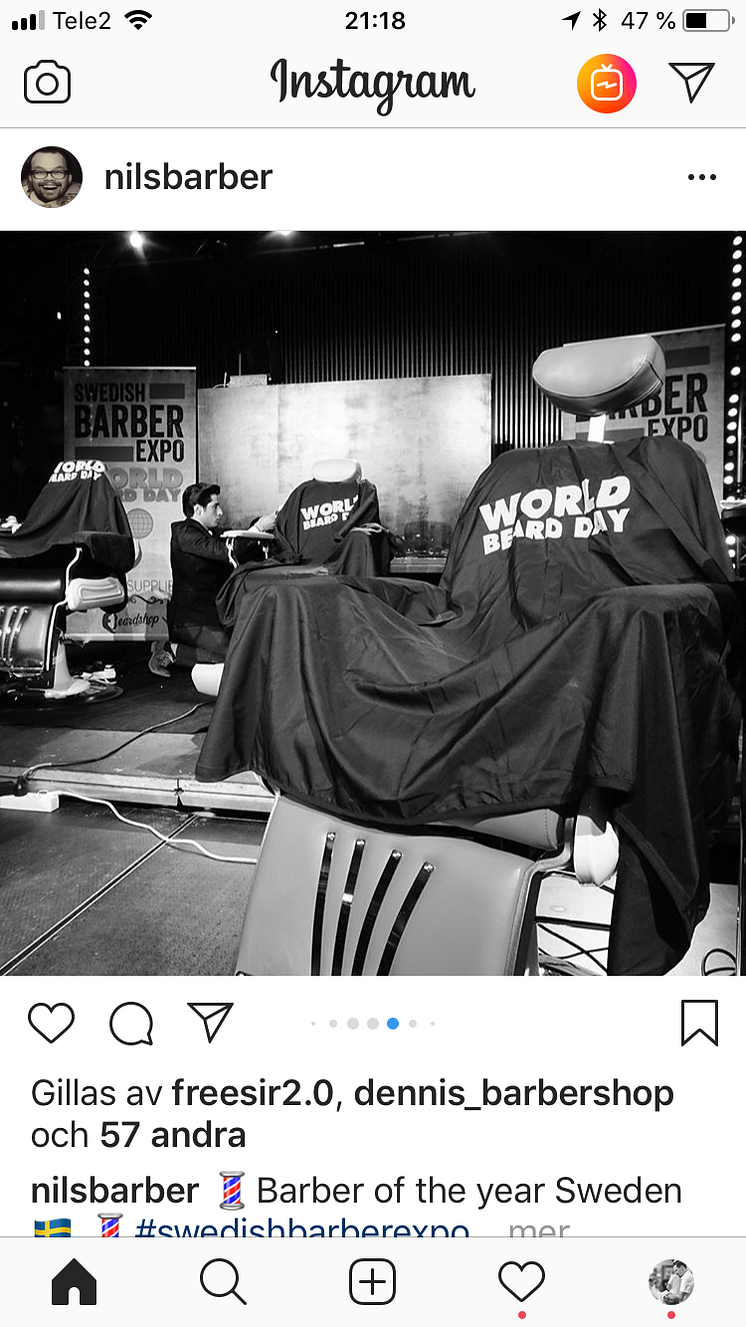This screenshot has width=746, height=1327.
Task: Share the post using paper plane below photo
Action: 210,1022
